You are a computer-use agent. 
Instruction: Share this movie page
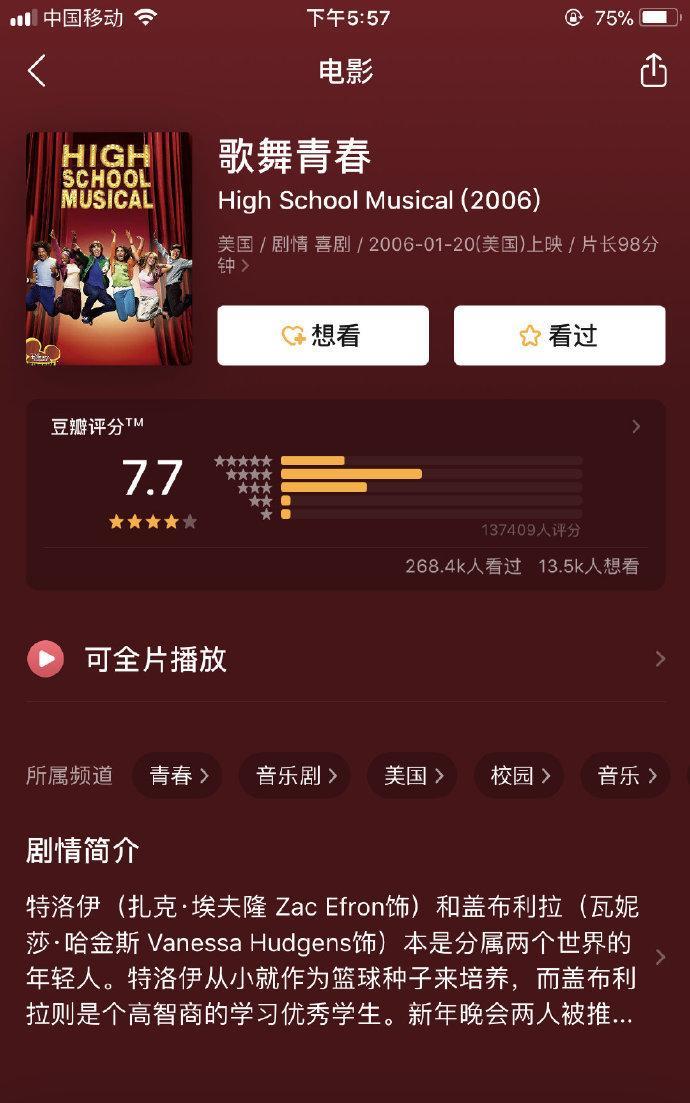(x=653, y=71)
